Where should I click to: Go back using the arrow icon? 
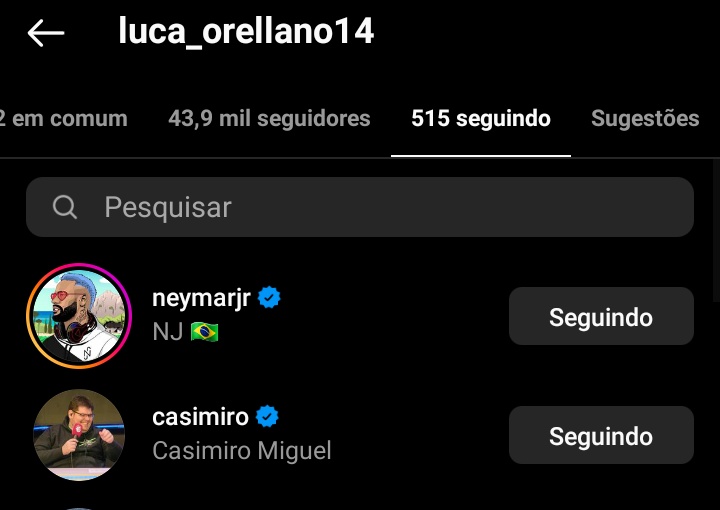[46, 33]
